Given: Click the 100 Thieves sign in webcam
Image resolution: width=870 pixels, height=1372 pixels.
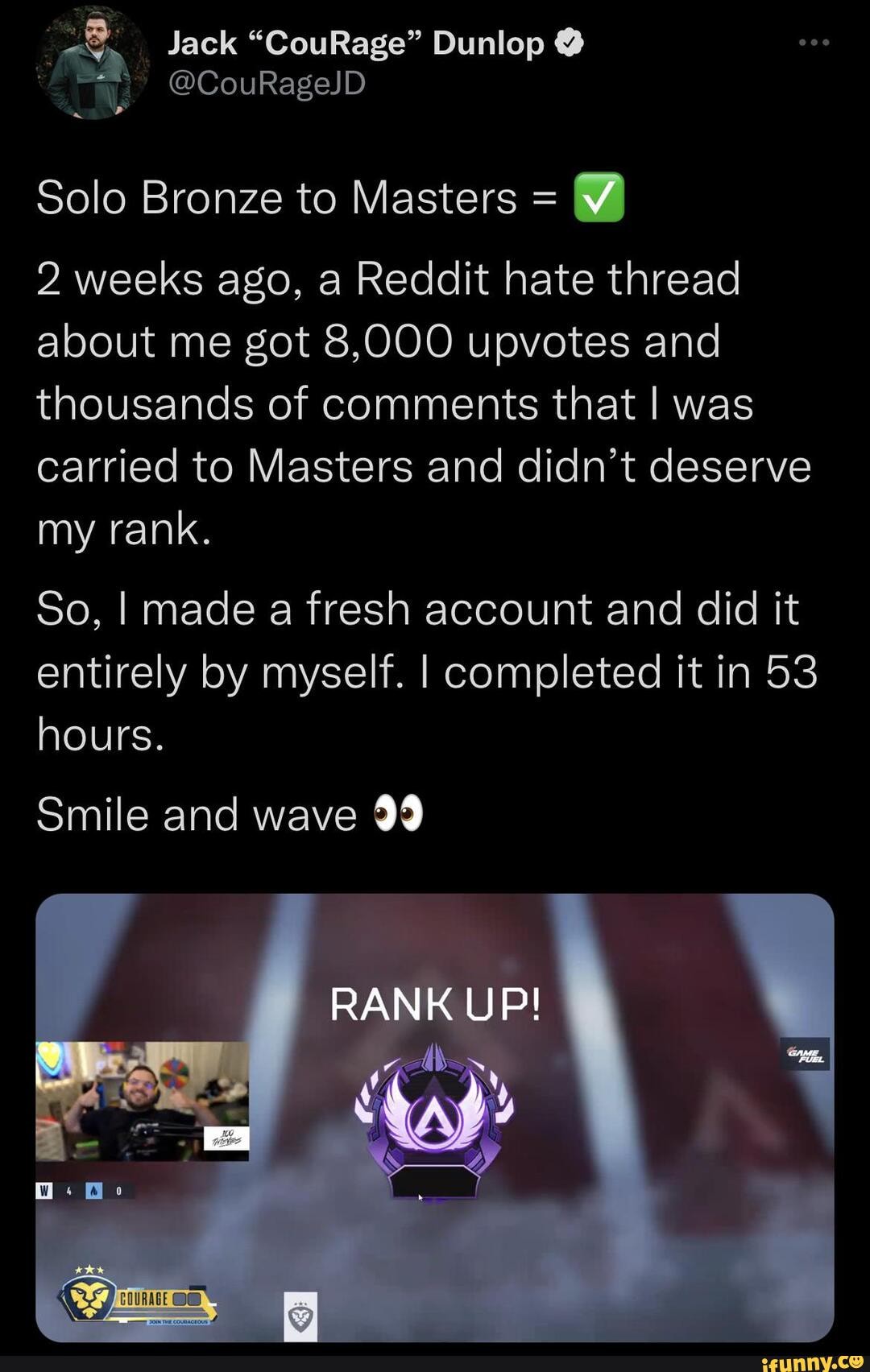Looking at the screenshot, I should click(x=227, y=1138).
